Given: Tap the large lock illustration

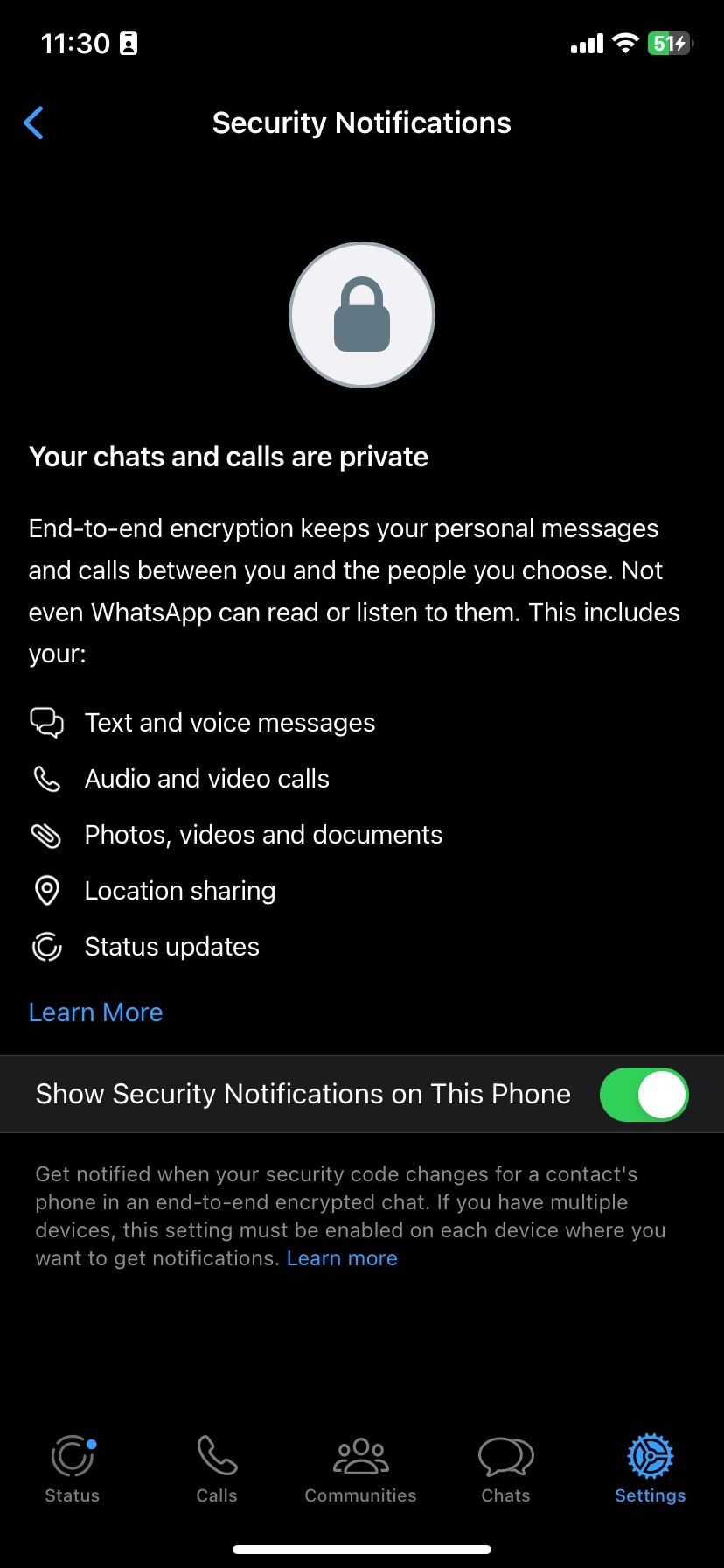Looking at the screenshot, I should pyautogui.click(x=361, y=314).
